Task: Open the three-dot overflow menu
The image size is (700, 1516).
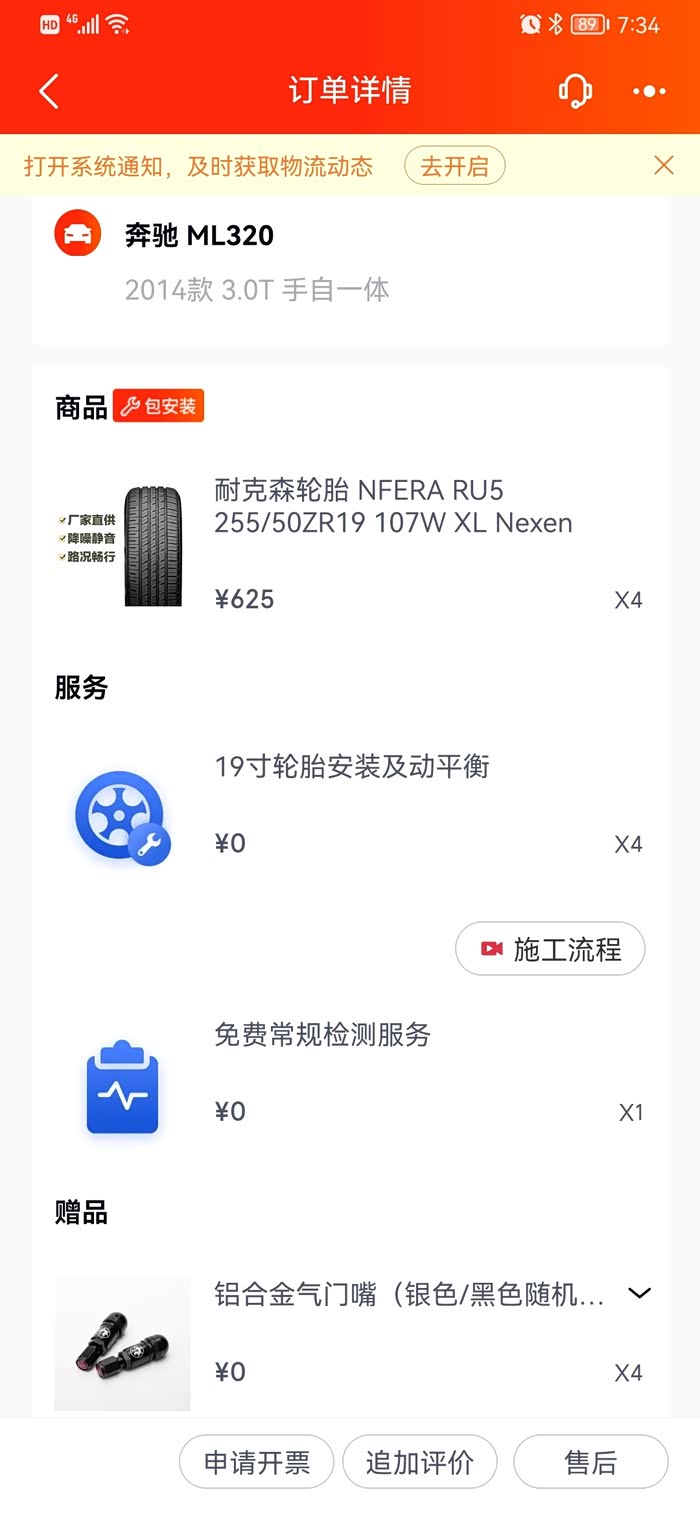Action: pos(649,91)
